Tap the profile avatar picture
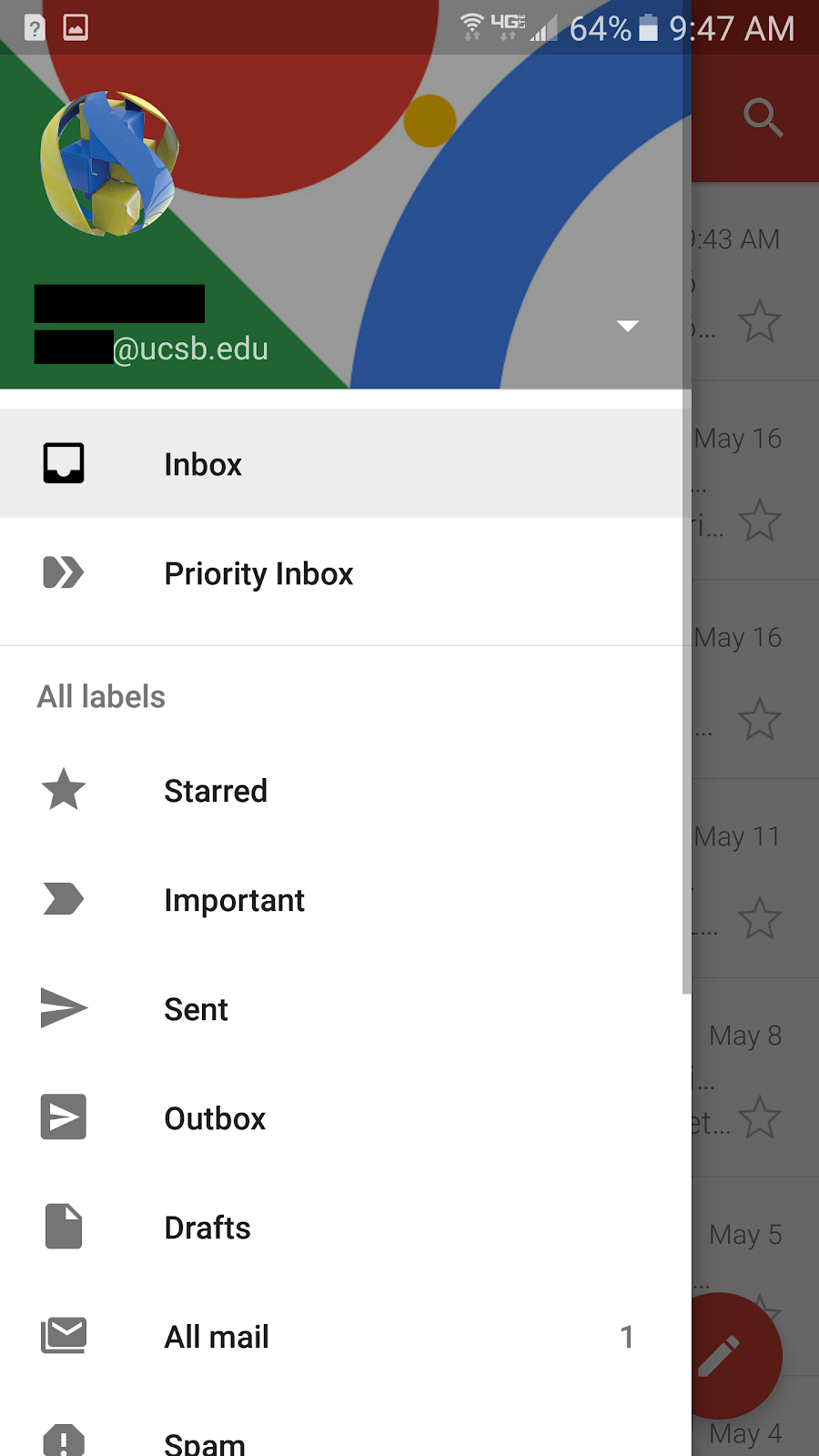Image resolution: width=819 pixels, height=1456 pixels. [109, 164]
